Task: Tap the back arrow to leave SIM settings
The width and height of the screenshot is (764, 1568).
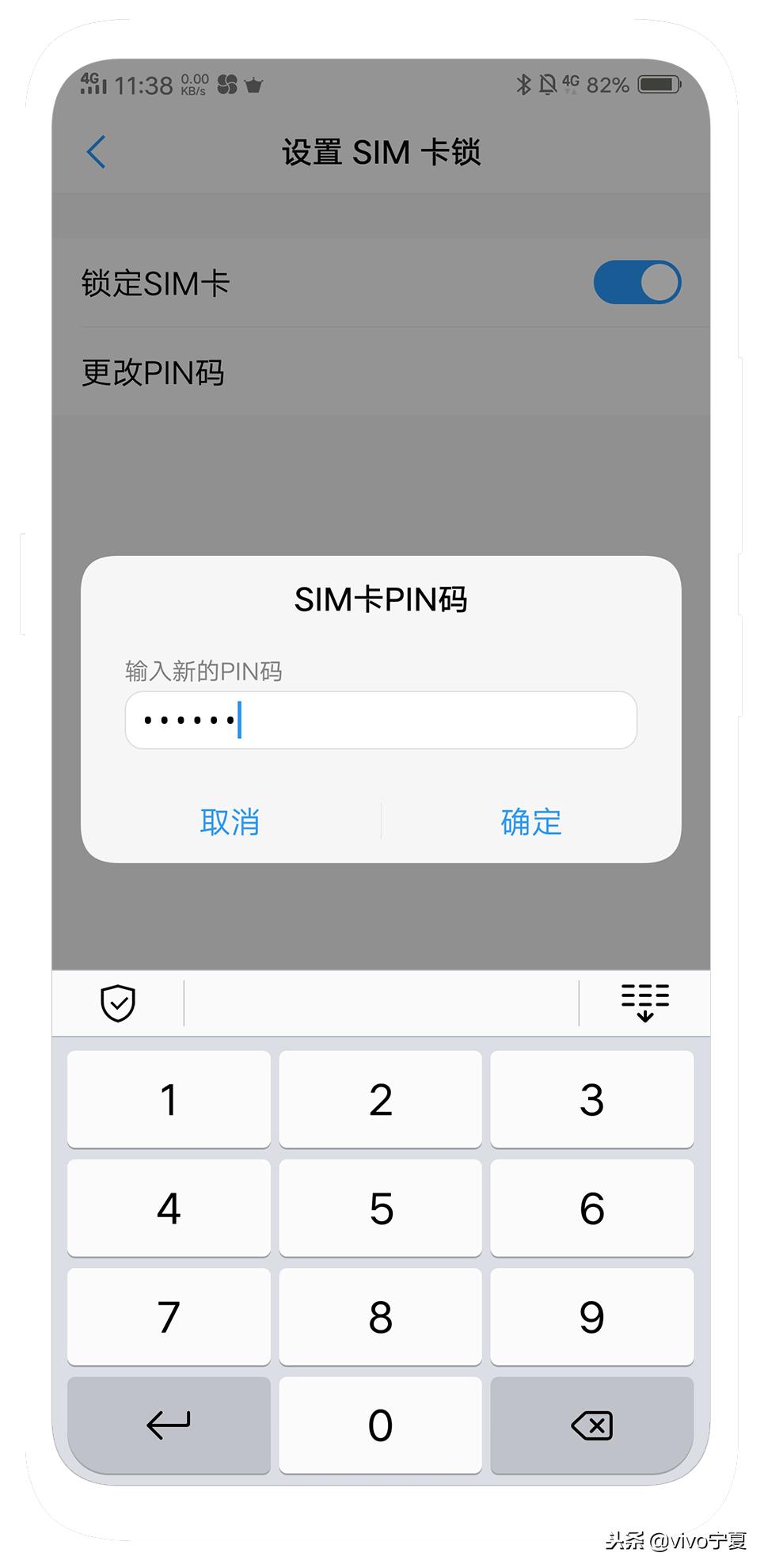Action: pos(95,151)
